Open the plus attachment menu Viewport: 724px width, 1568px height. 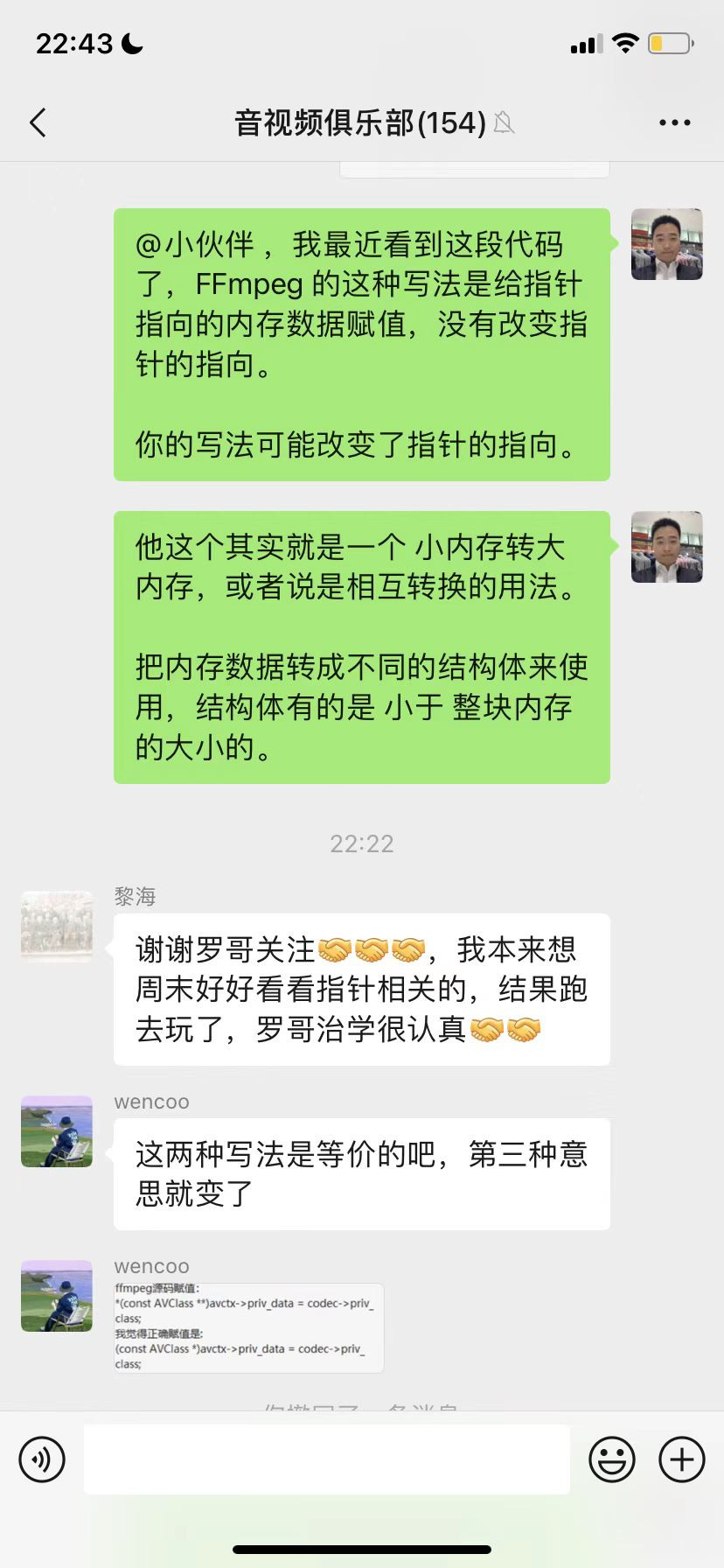pos(681,1459)
